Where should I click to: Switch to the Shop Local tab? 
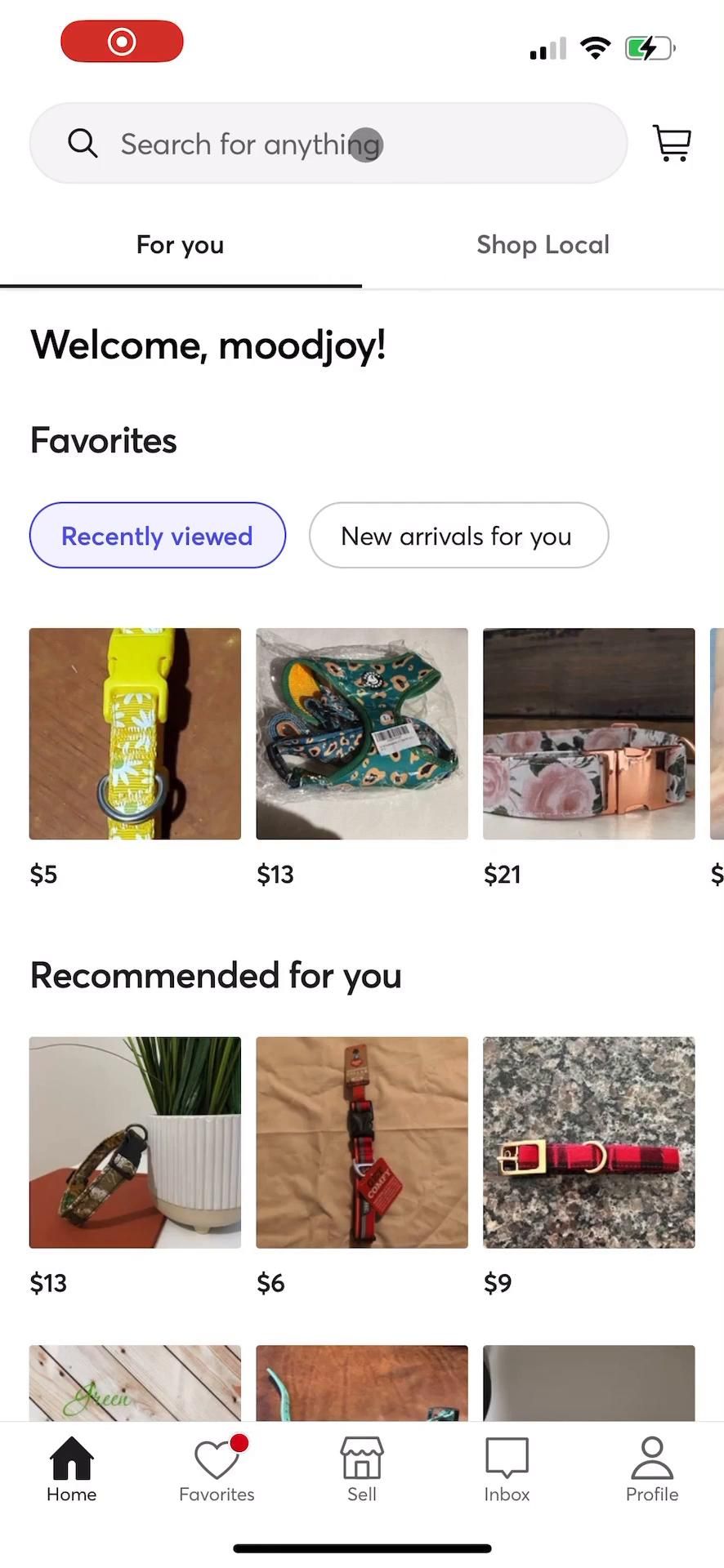(x=543, y=245)
